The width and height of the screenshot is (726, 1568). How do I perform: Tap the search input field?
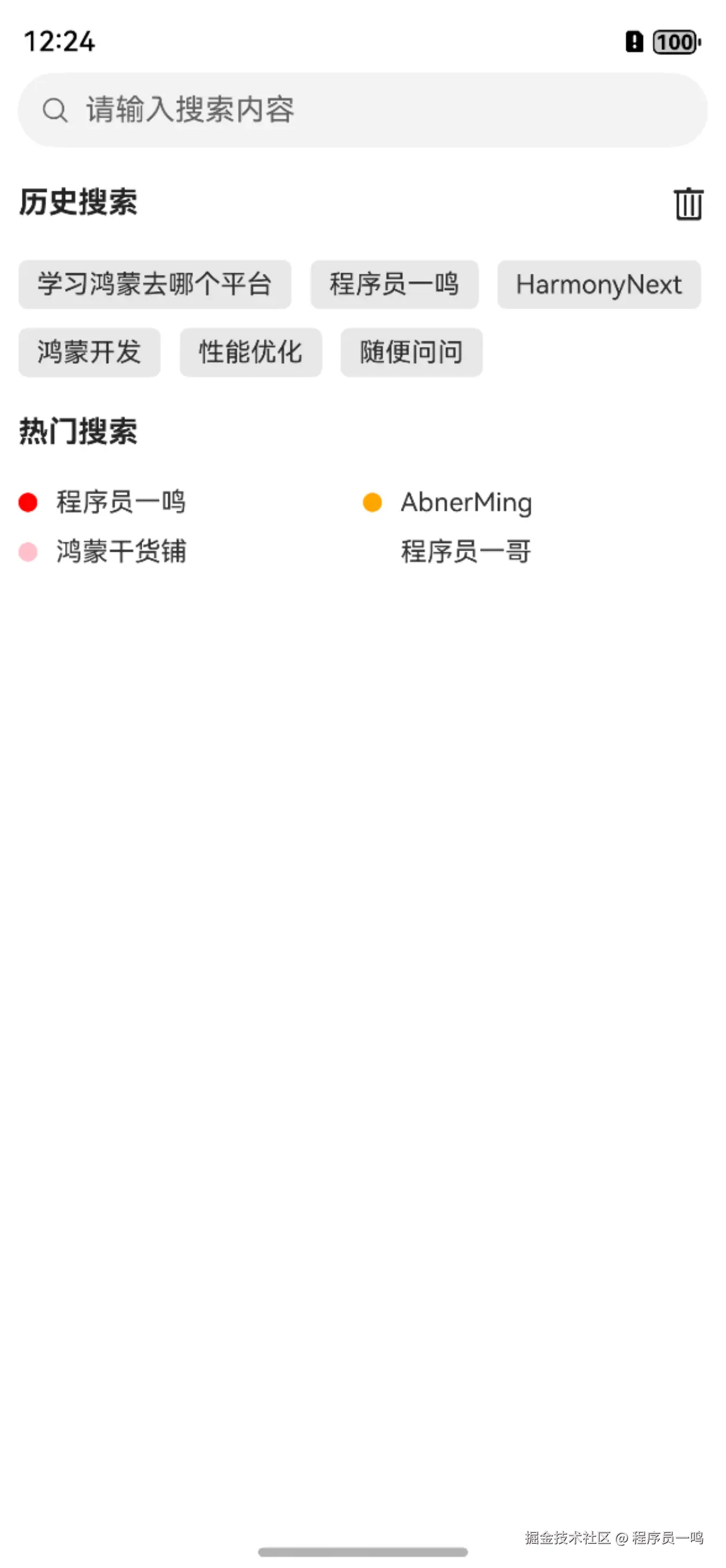click(x=362, y=110)
